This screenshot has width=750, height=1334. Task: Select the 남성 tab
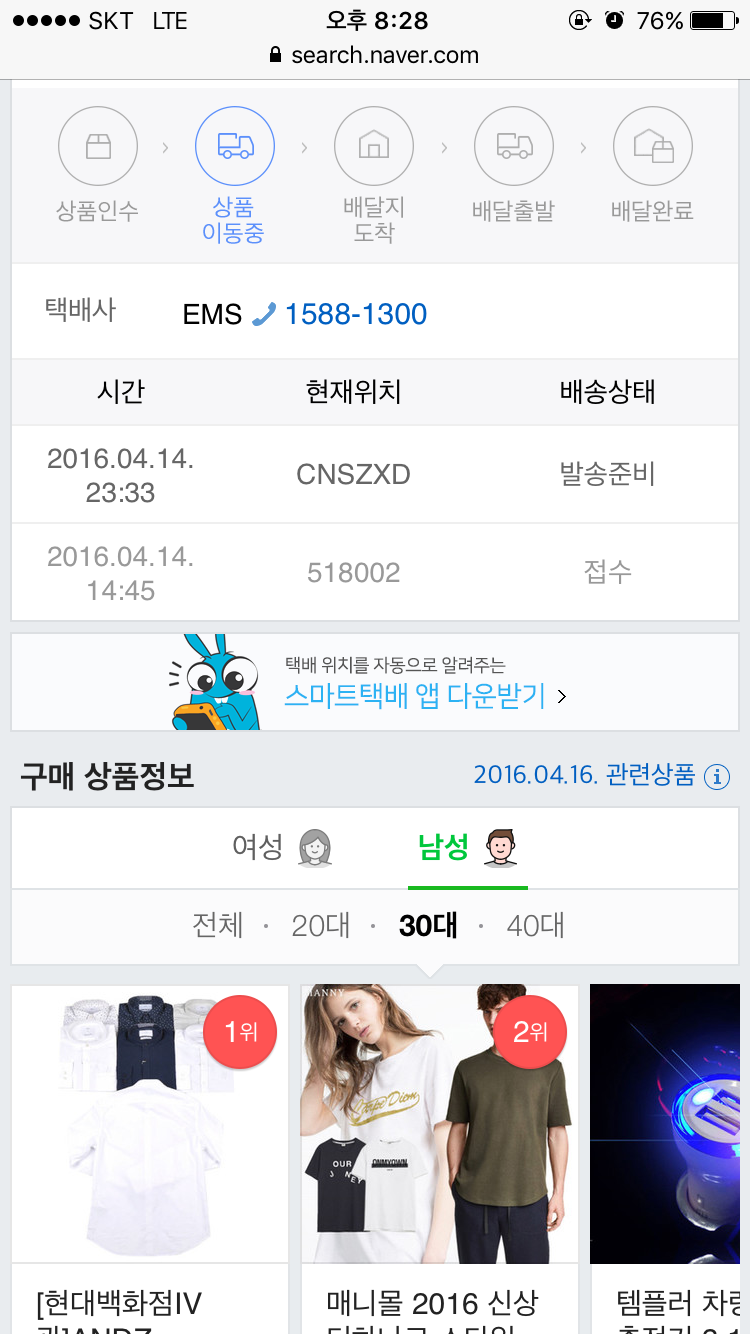click(467, 848)
